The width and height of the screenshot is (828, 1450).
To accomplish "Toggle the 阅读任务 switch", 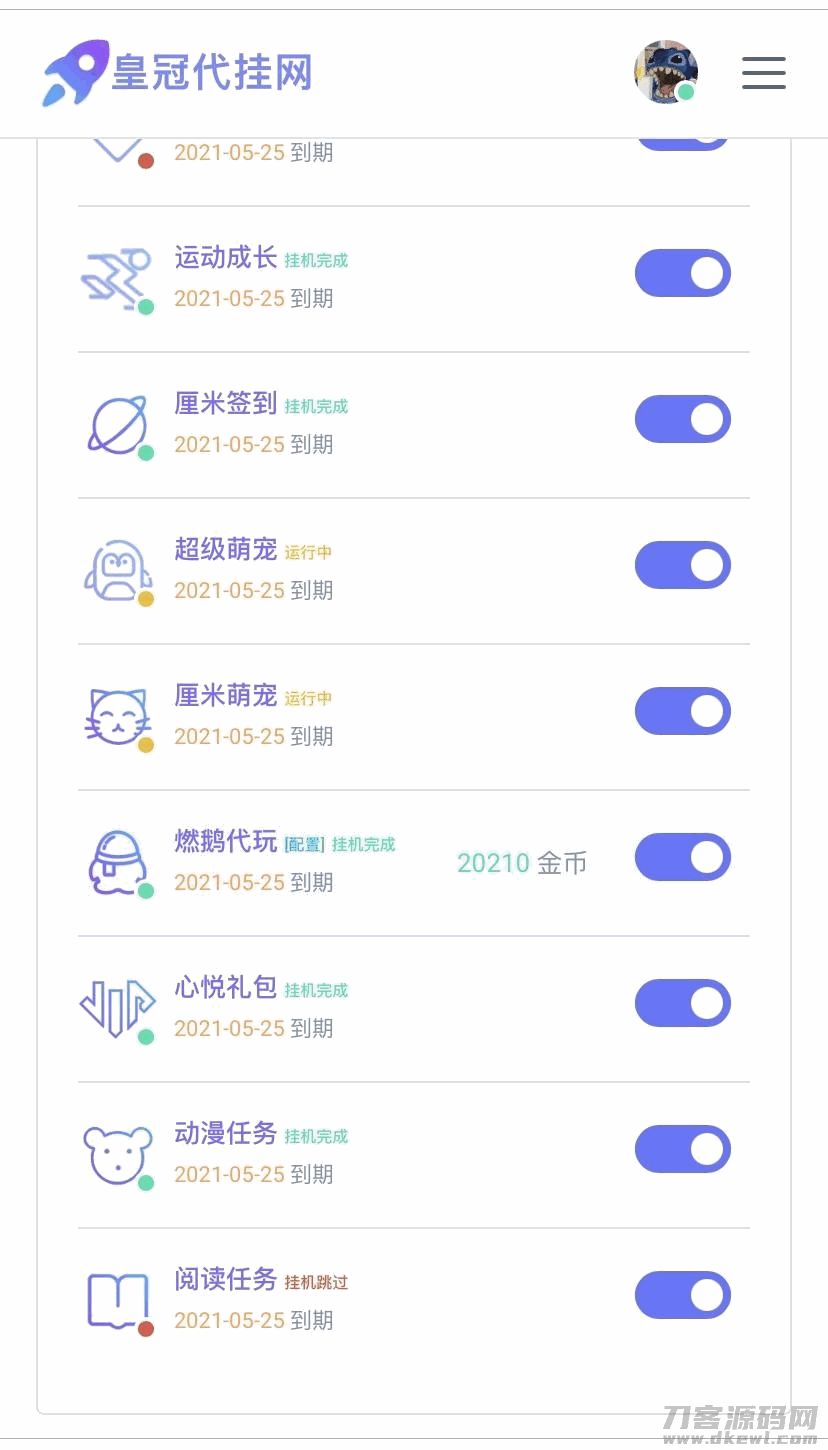I will 683,1295.
